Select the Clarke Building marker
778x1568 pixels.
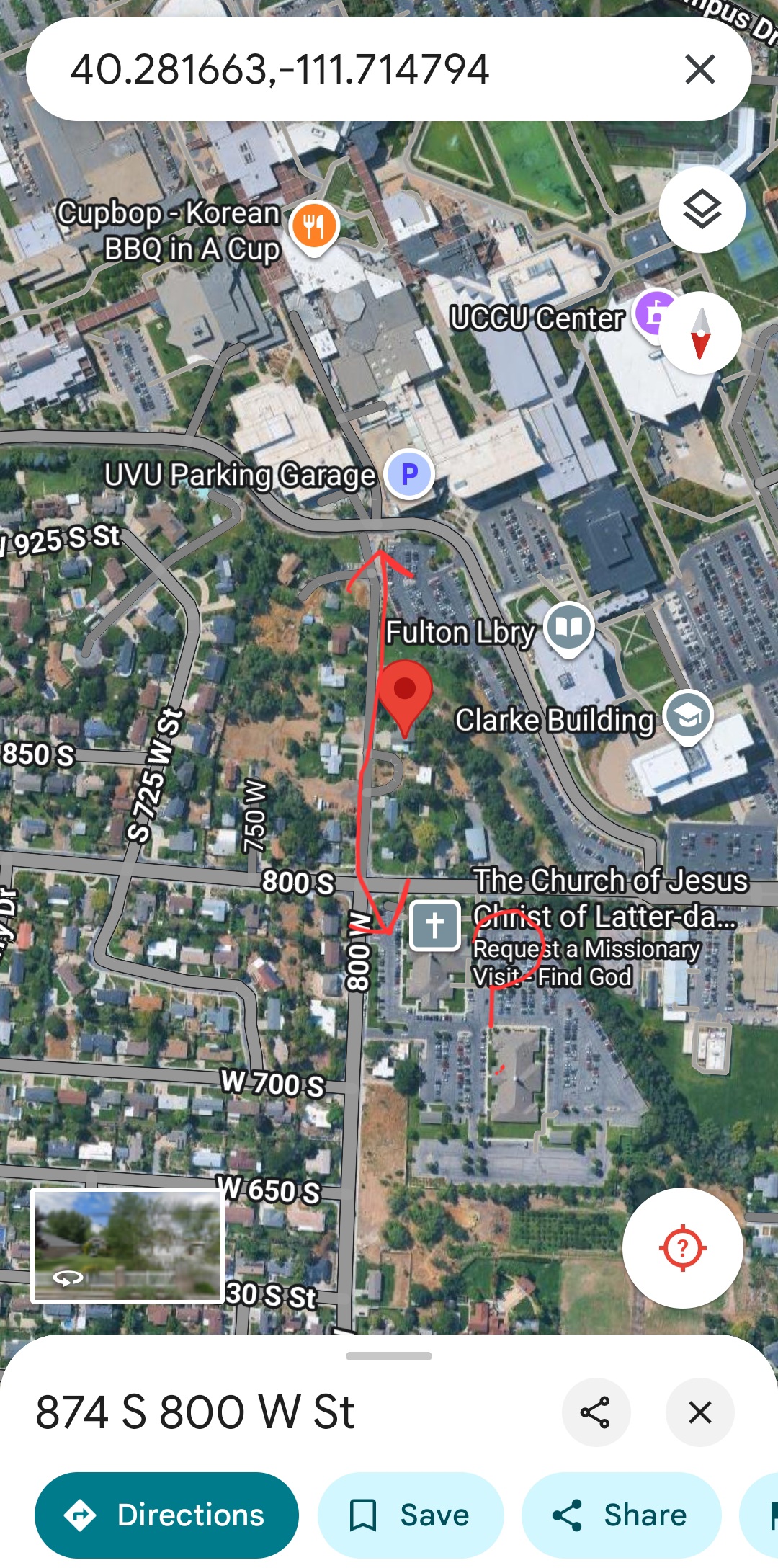click(688, 717)
